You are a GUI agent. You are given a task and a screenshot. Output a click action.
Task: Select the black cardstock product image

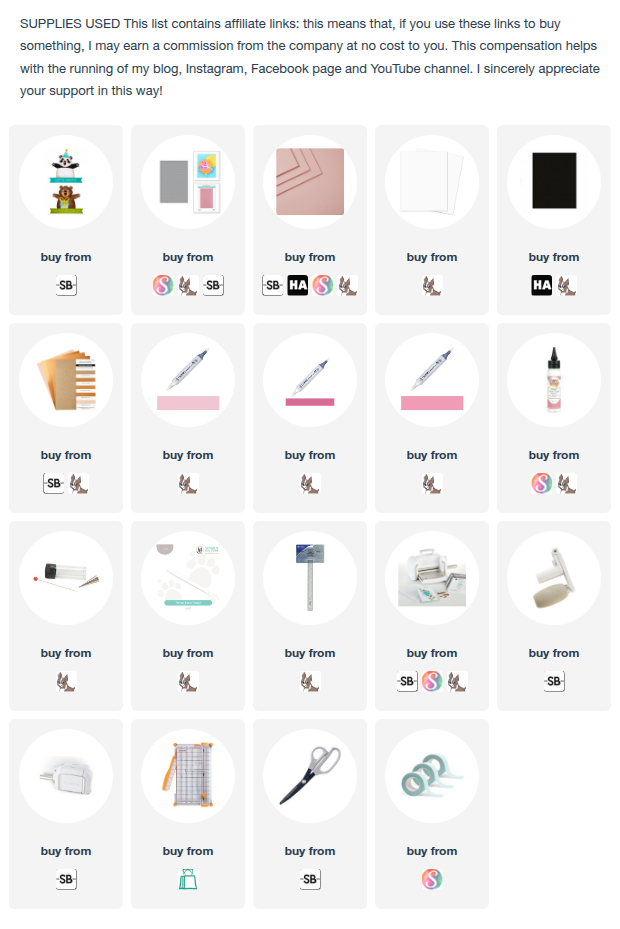coord(554,184)
